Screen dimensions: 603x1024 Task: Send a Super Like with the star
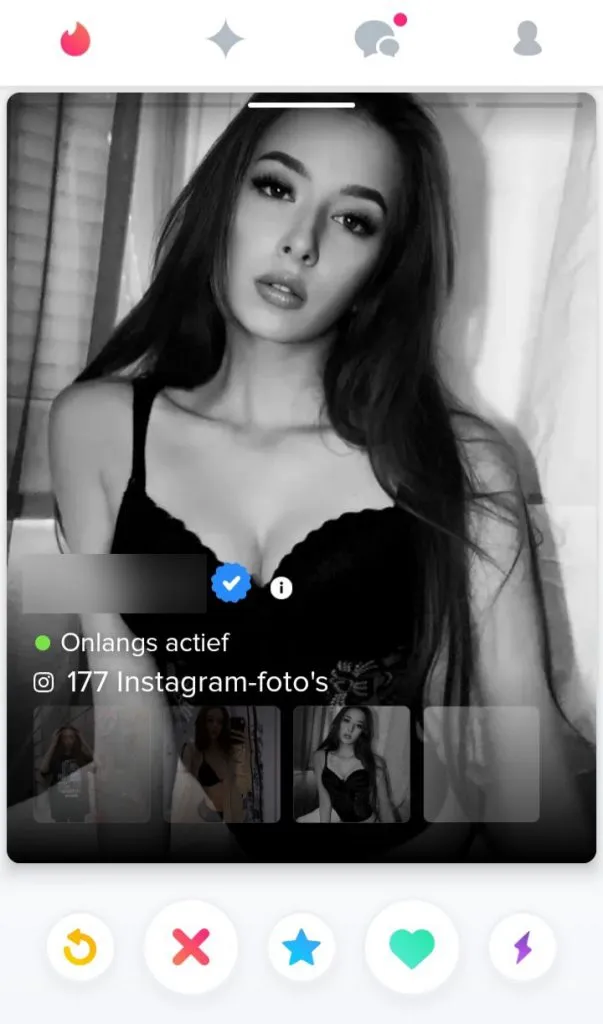click(x=301, y=946)
